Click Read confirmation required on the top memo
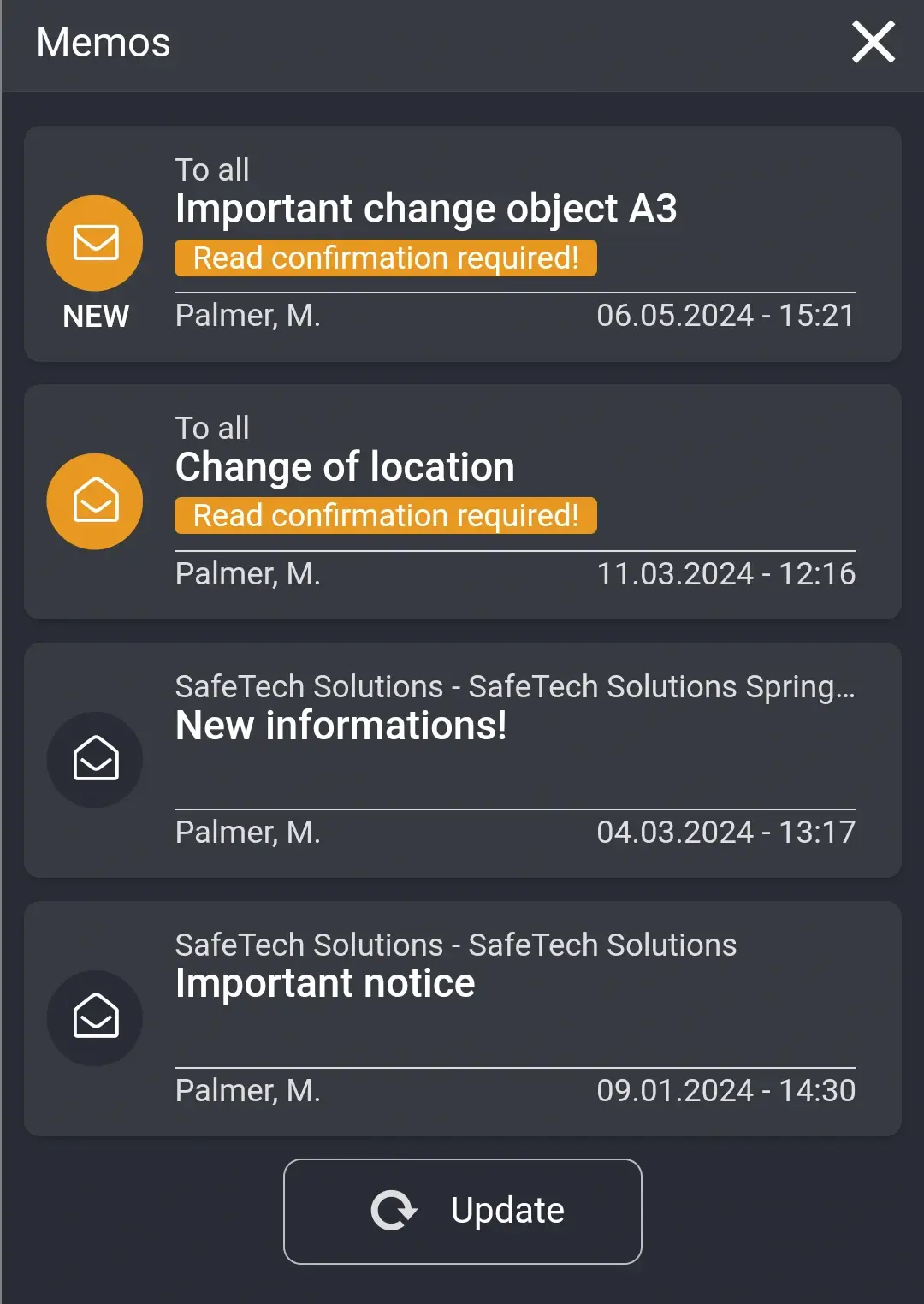Screen dimensions: 924x1304 pos(386,258)
